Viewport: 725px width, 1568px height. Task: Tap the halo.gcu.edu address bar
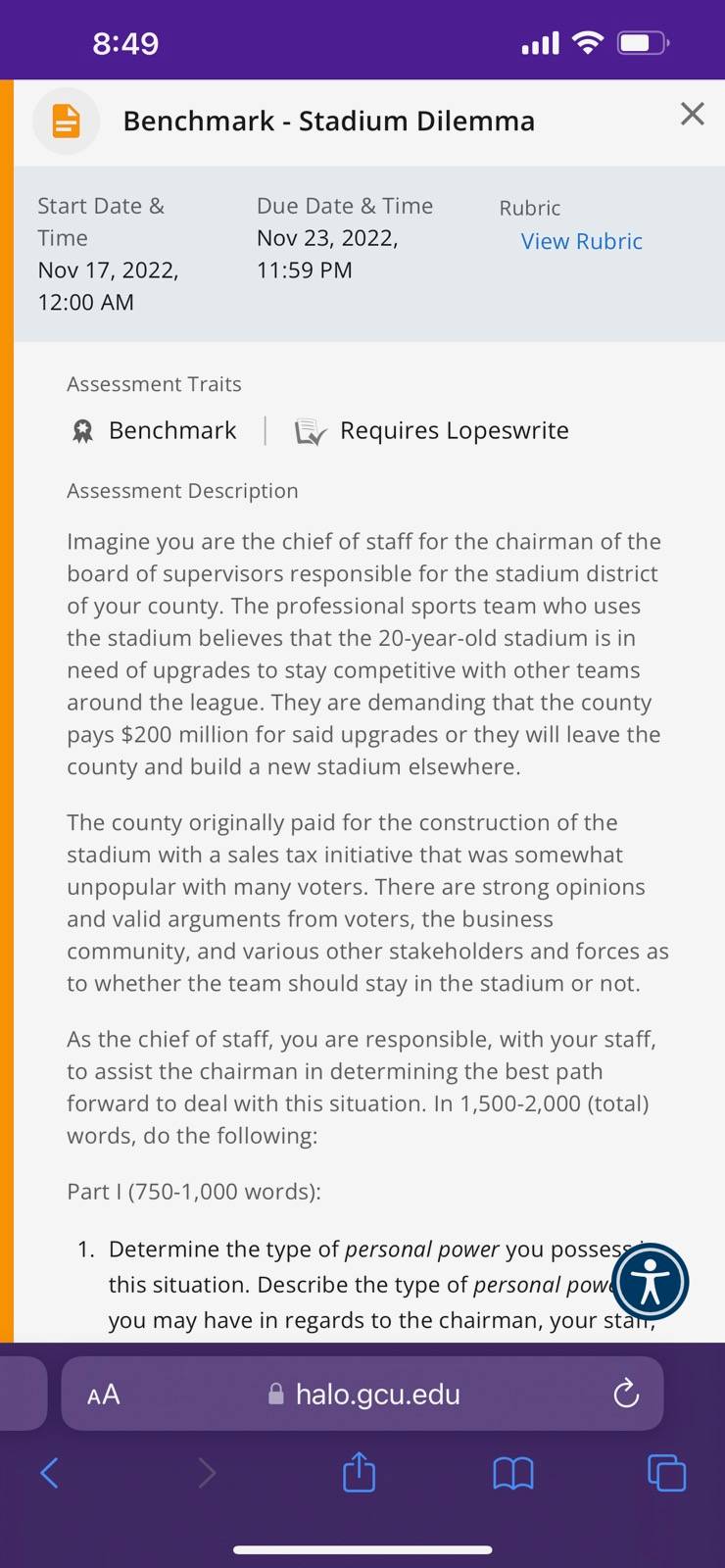click(x=362, y=1394)
